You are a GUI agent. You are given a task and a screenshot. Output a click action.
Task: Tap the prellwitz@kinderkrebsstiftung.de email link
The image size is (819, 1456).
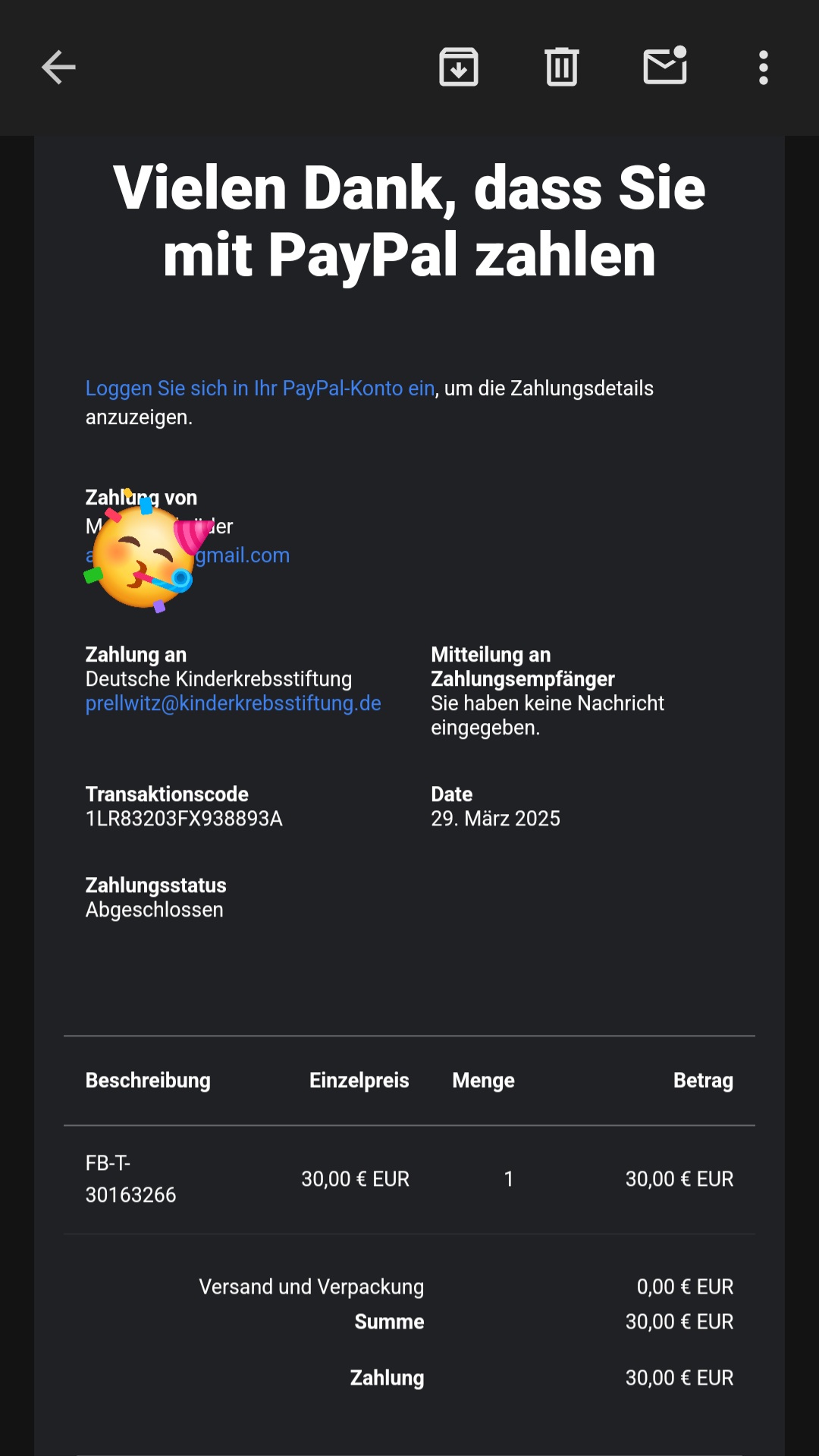pyautogui.click(x=233, y=703)
